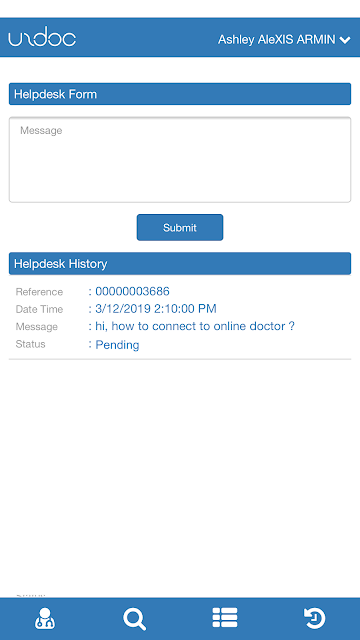Open the doctor tab in bottom bar
This screenshot has height=640, width=360.
pos(45,618)
